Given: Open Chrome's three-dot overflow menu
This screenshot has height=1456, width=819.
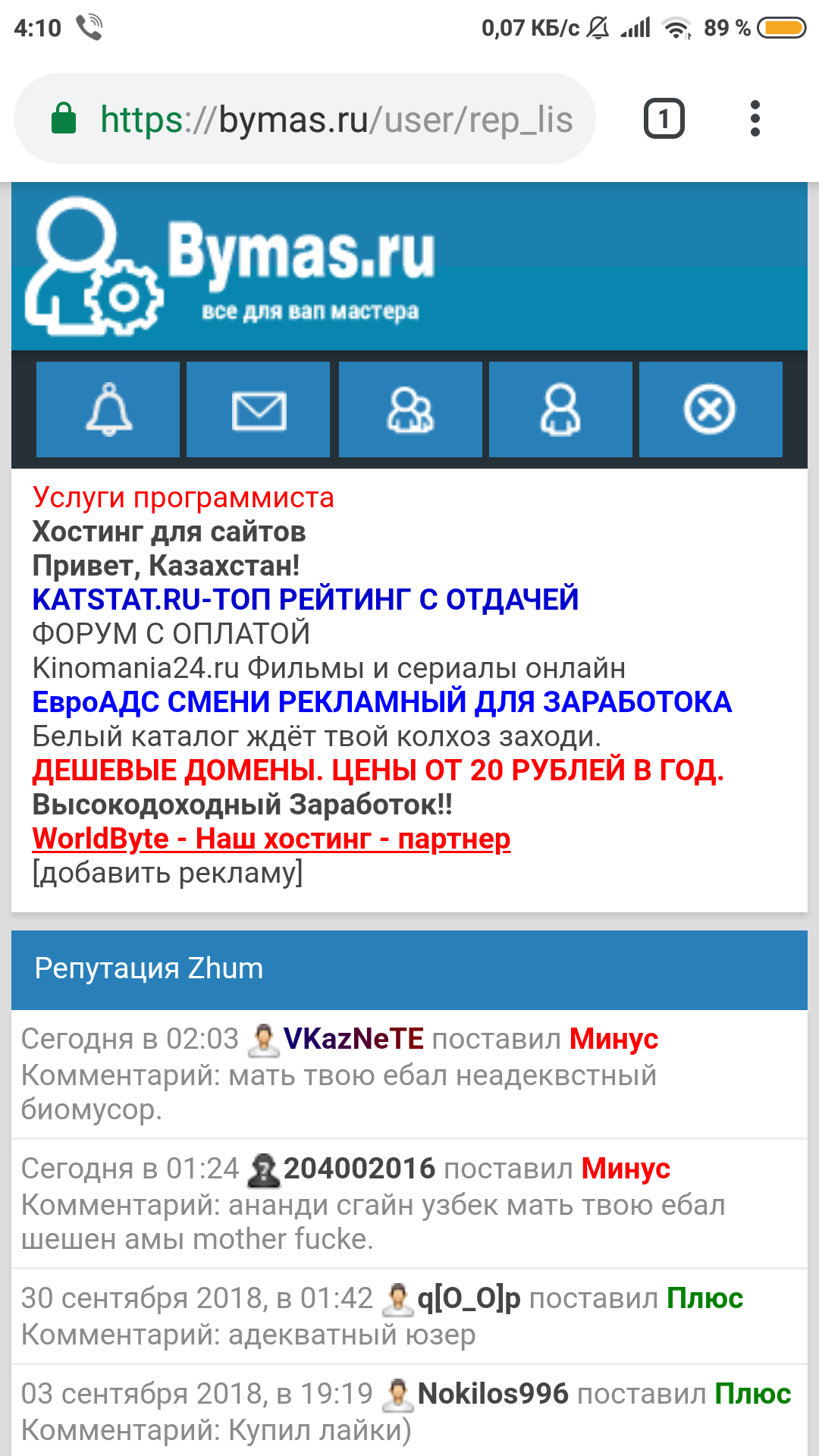Looking at the screenshot, I should (755, 119).
